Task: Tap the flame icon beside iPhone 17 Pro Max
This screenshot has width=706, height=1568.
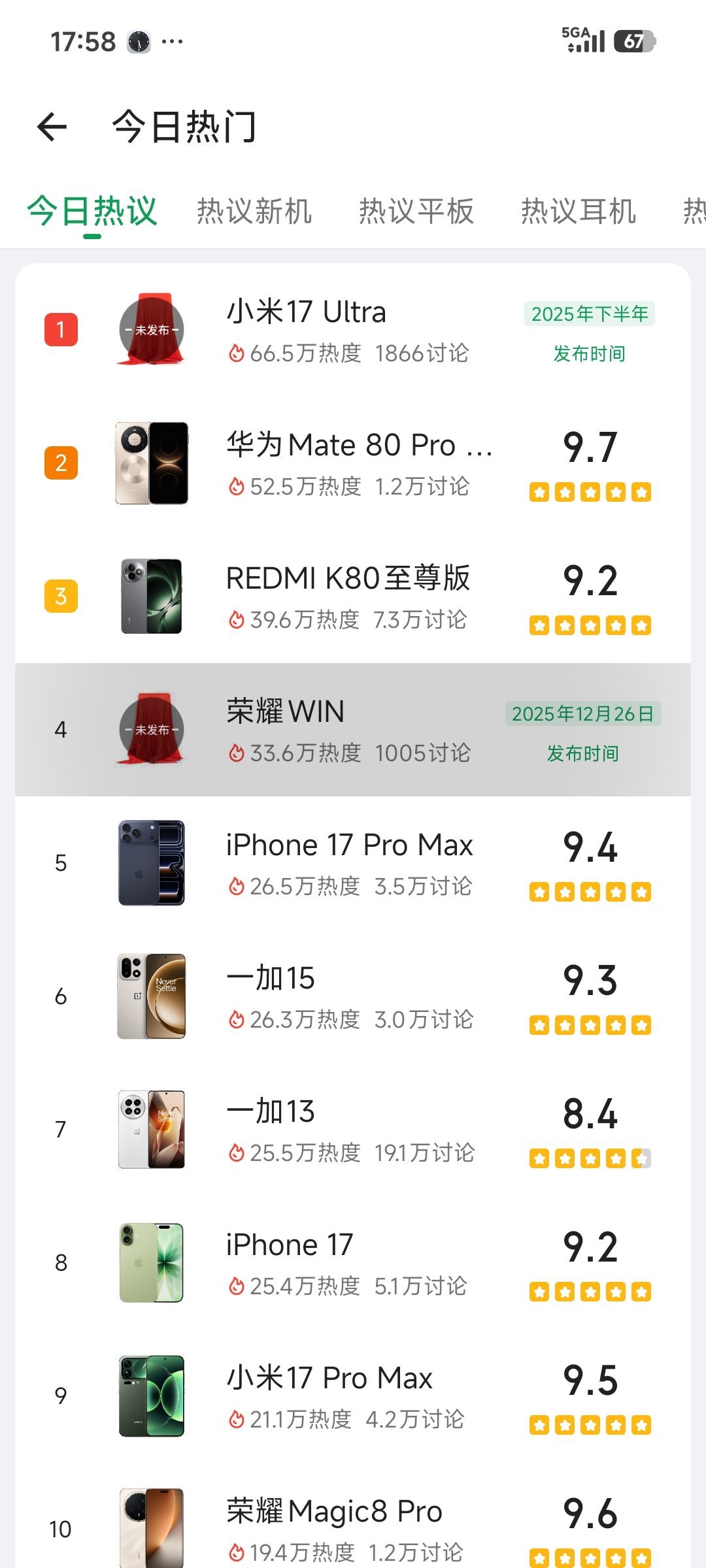Action: pos(237,887)
